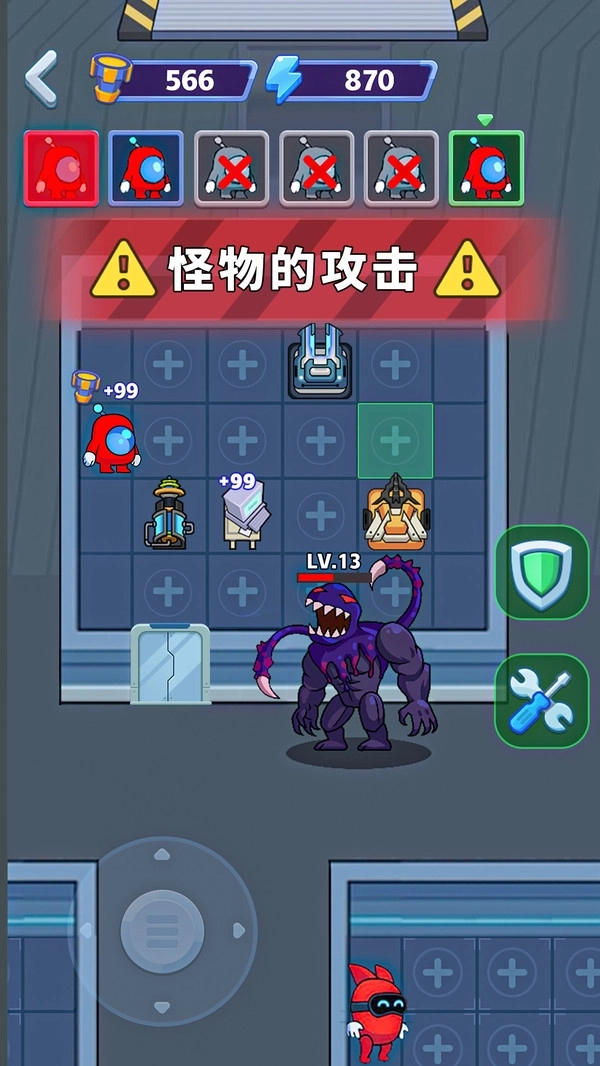
Task: Select the red-background character portrait
Action: point(61,168)
